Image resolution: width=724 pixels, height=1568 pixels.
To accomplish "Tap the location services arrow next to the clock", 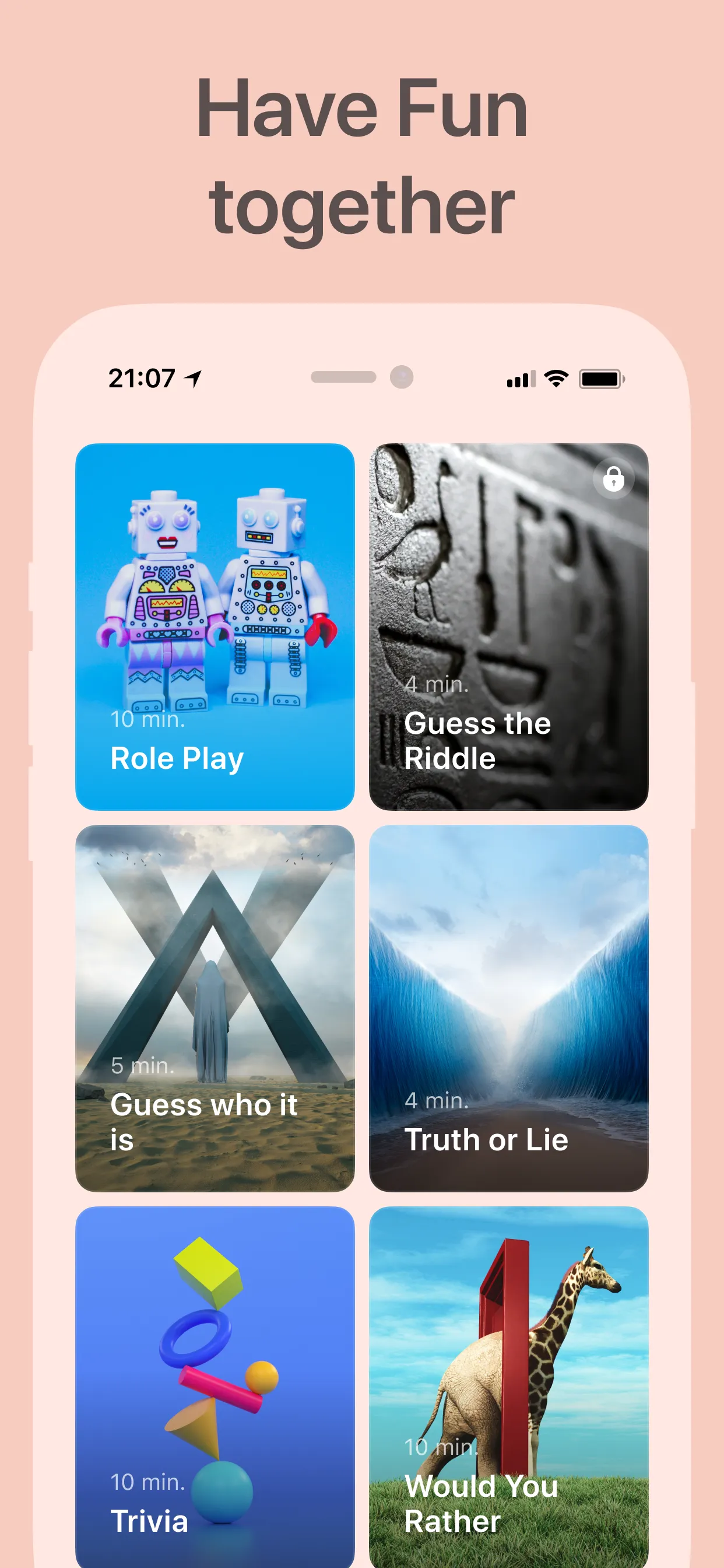I will 191,377.
